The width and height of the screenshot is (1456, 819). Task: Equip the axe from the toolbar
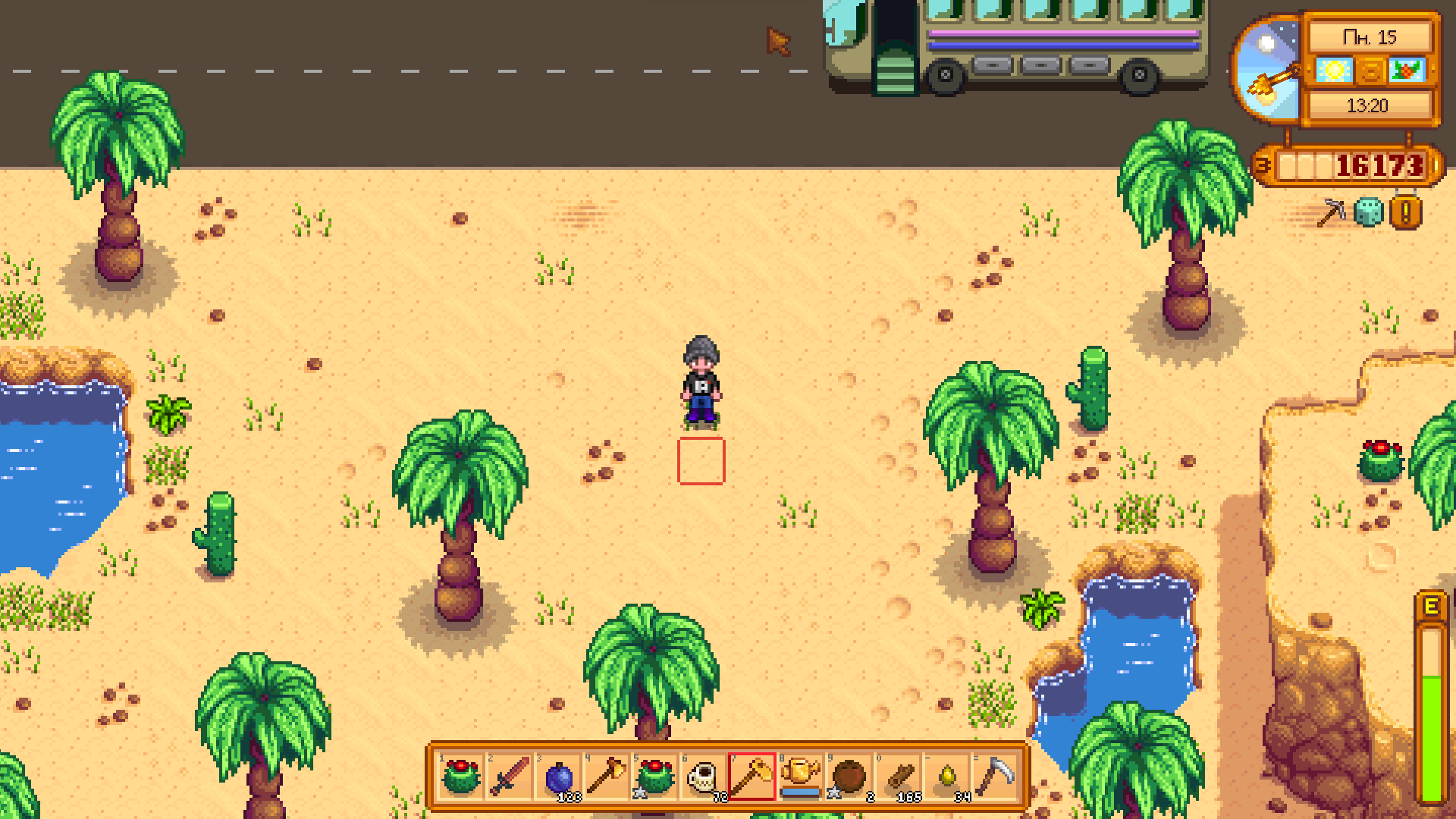coord(607,777)
